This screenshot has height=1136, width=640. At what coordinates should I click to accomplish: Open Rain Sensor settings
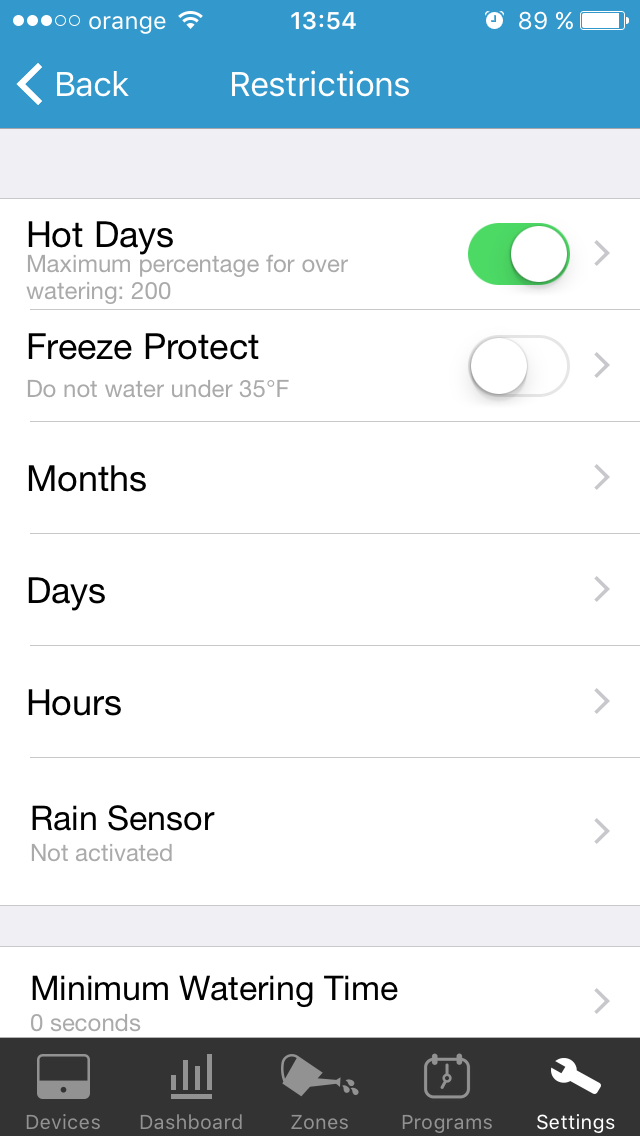[320, 832]
